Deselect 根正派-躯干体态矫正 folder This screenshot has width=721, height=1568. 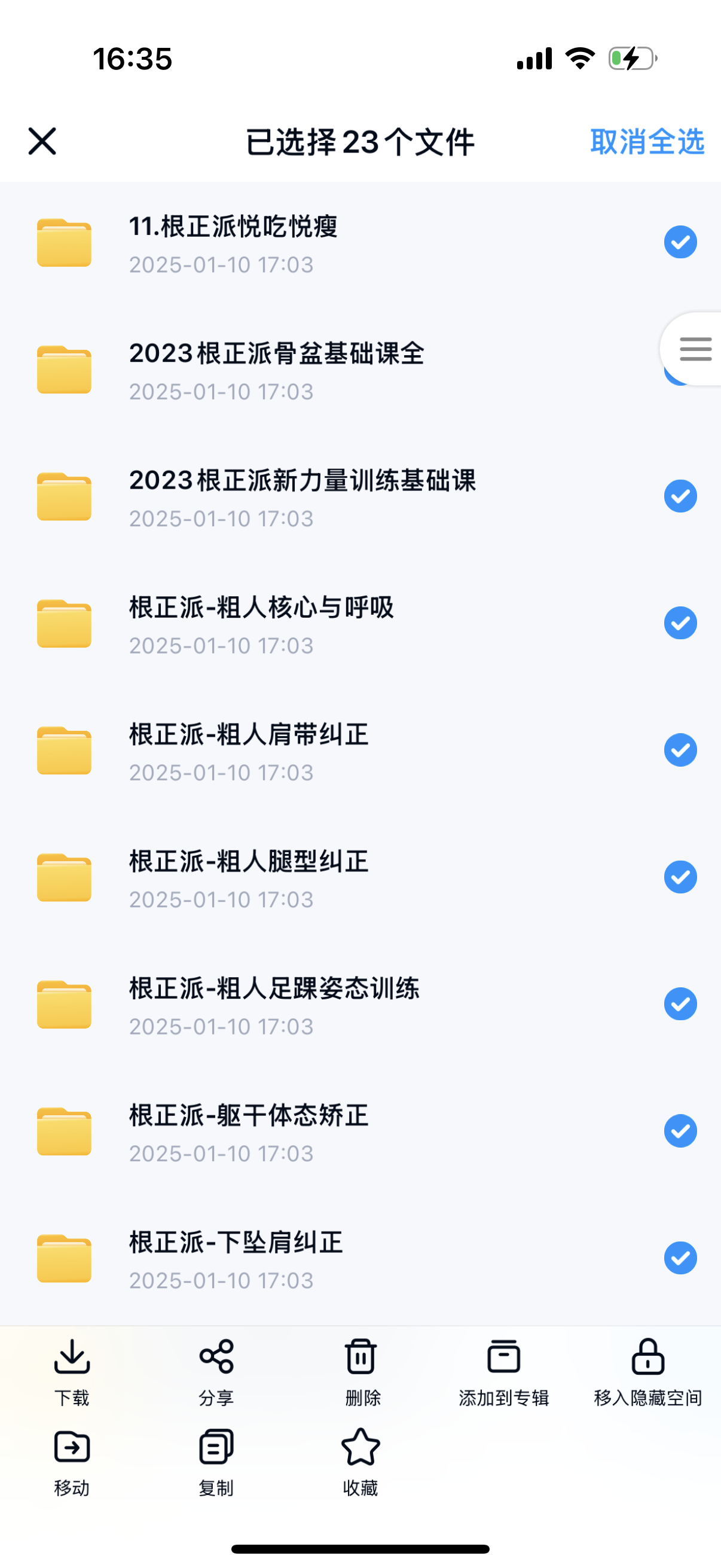click(680, 1131)
